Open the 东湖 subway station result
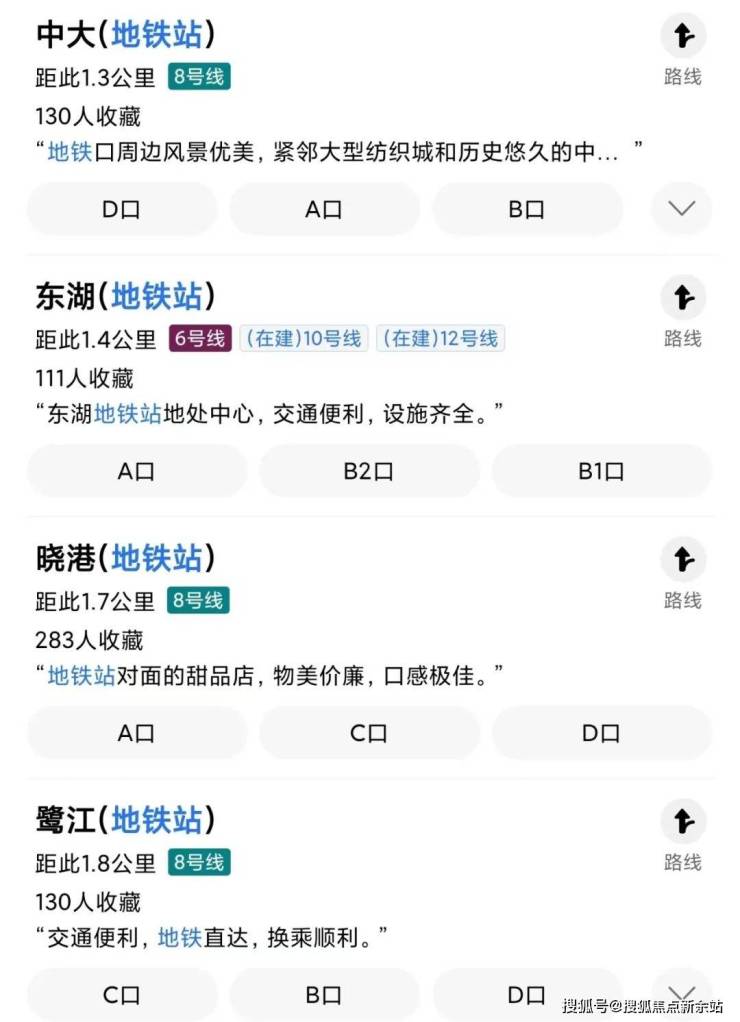Viewport: 740px width, 1022px height. point(125,297)
